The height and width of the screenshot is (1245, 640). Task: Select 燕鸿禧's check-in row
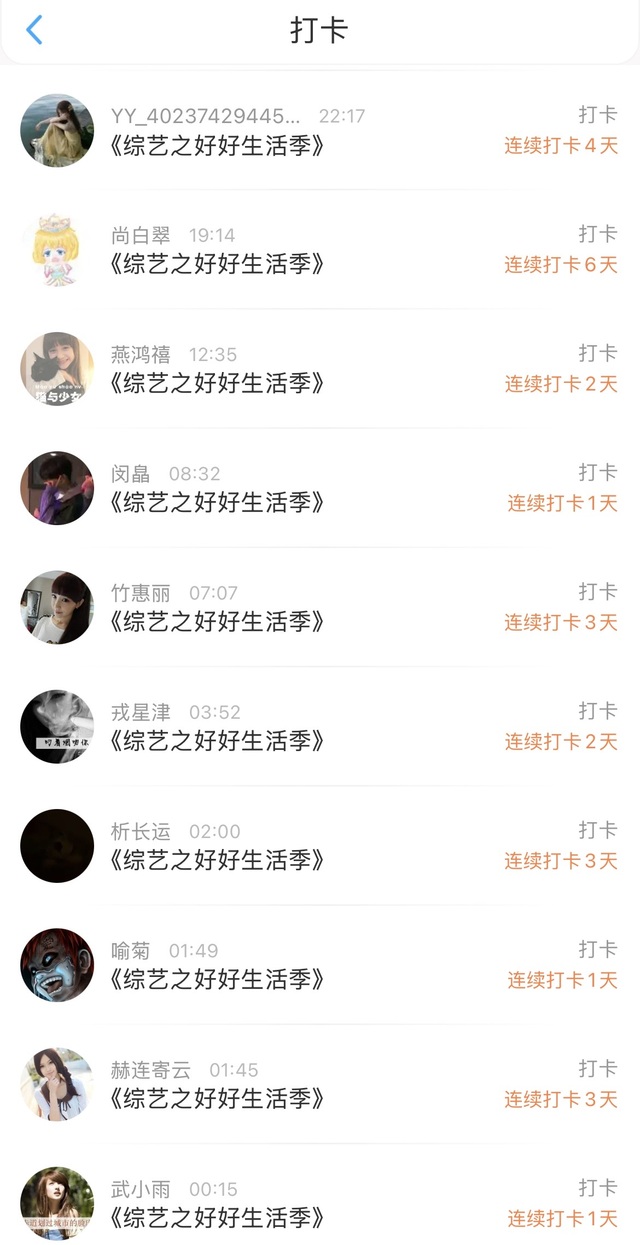tap(320, 368)
